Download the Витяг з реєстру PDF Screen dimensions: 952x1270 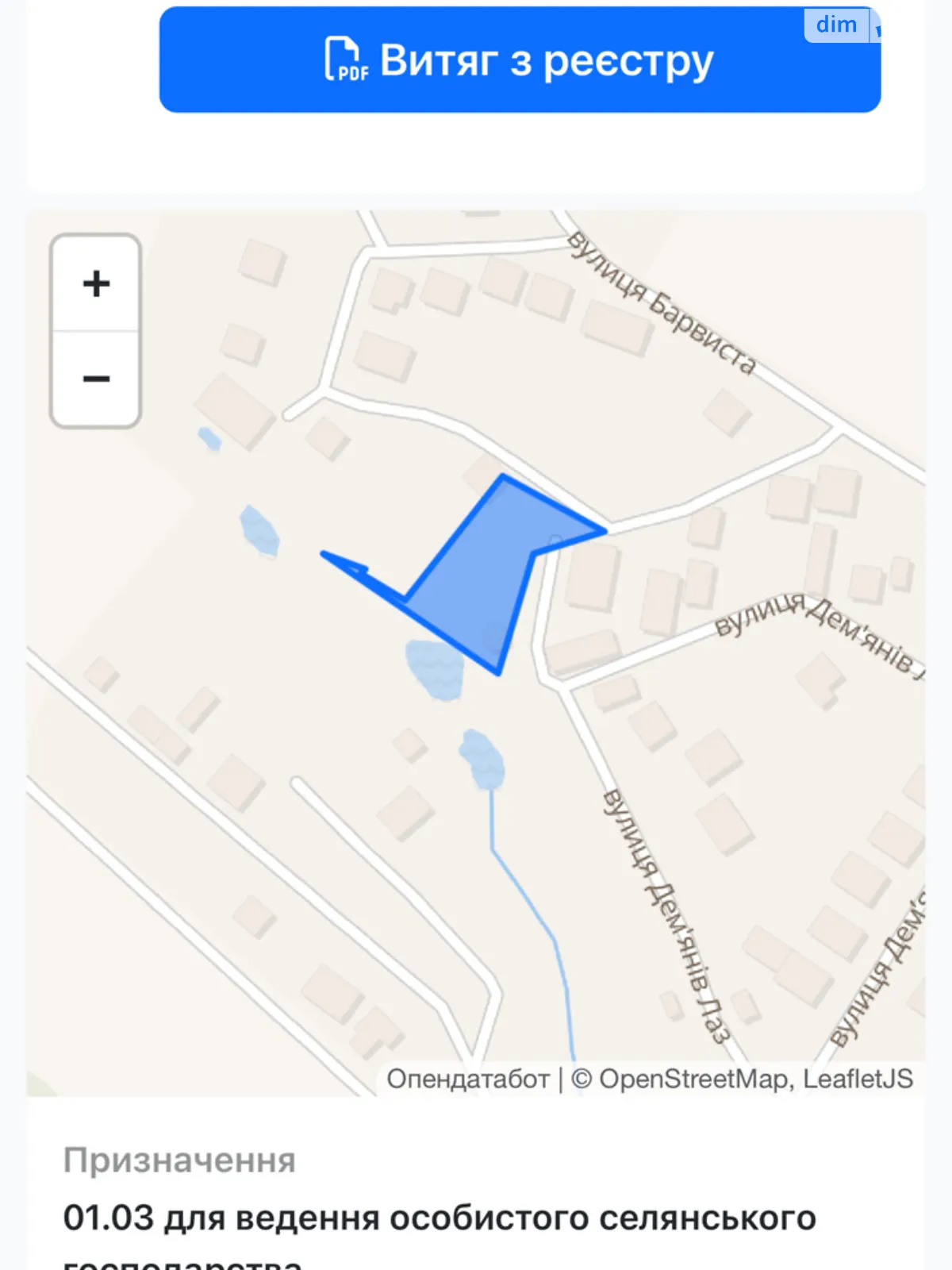[x=520, y=60]
